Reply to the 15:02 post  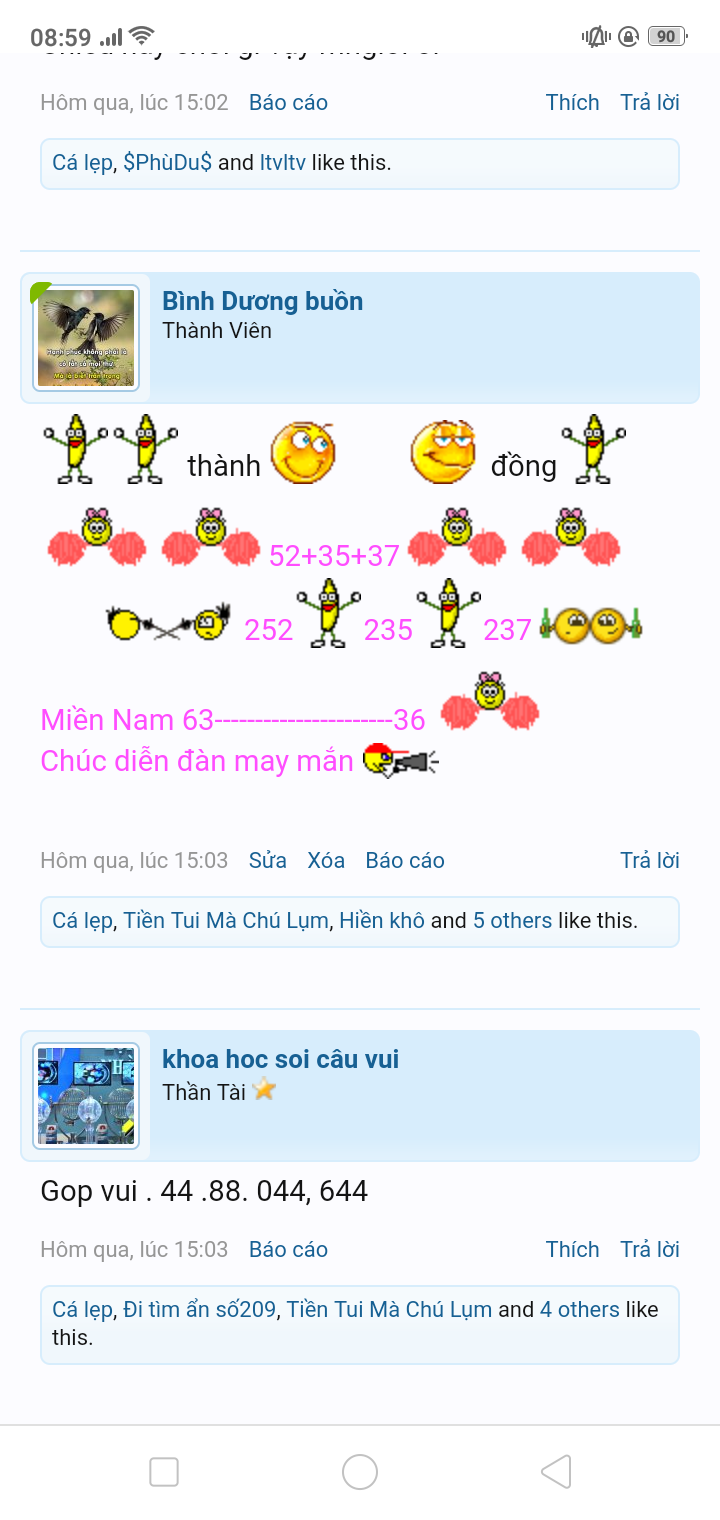point(650,102)
